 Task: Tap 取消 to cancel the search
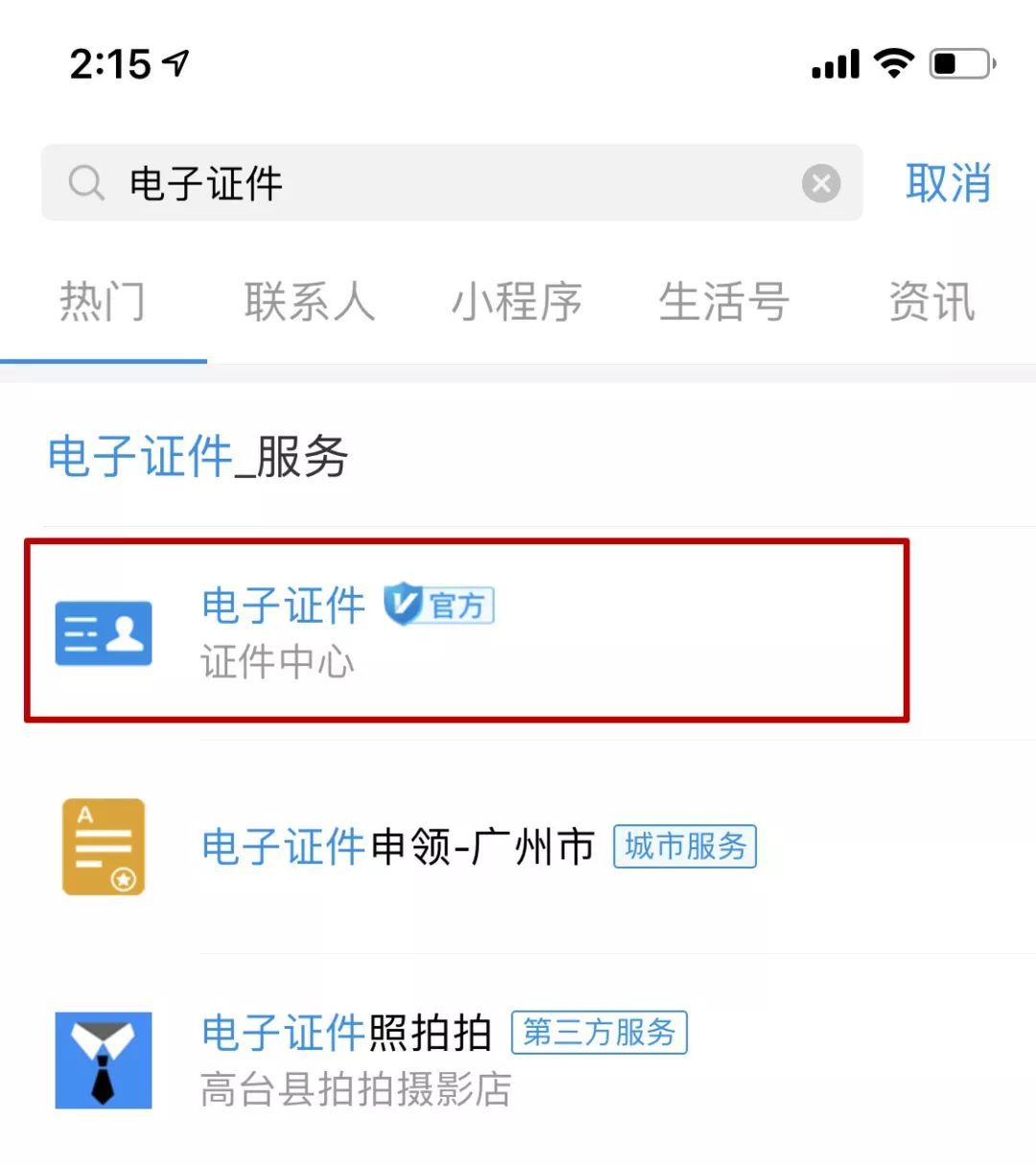pyautogui.click(x=948, y=183)
